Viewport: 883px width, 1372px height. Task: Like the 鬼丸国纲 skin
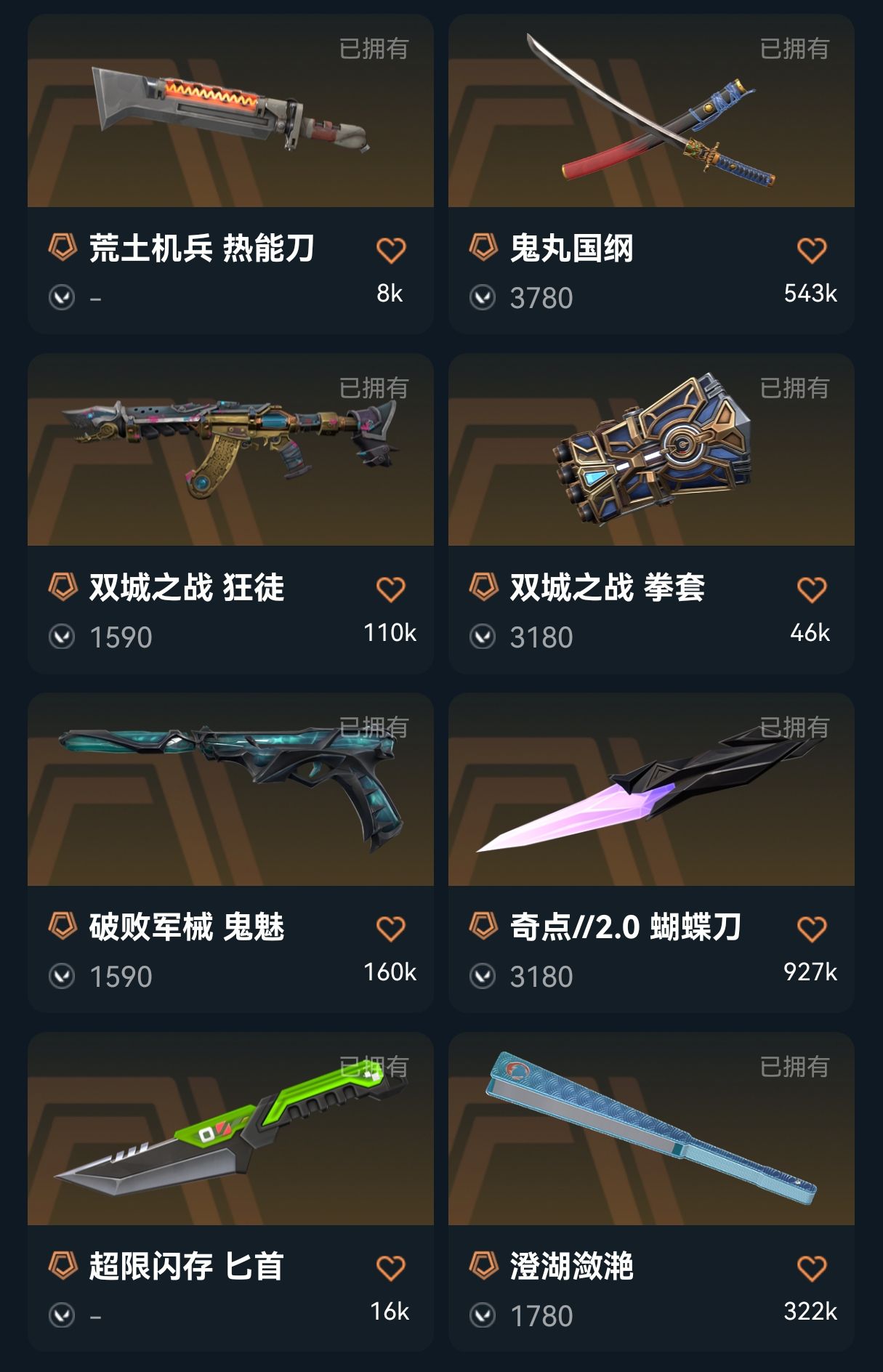[811, 250]
